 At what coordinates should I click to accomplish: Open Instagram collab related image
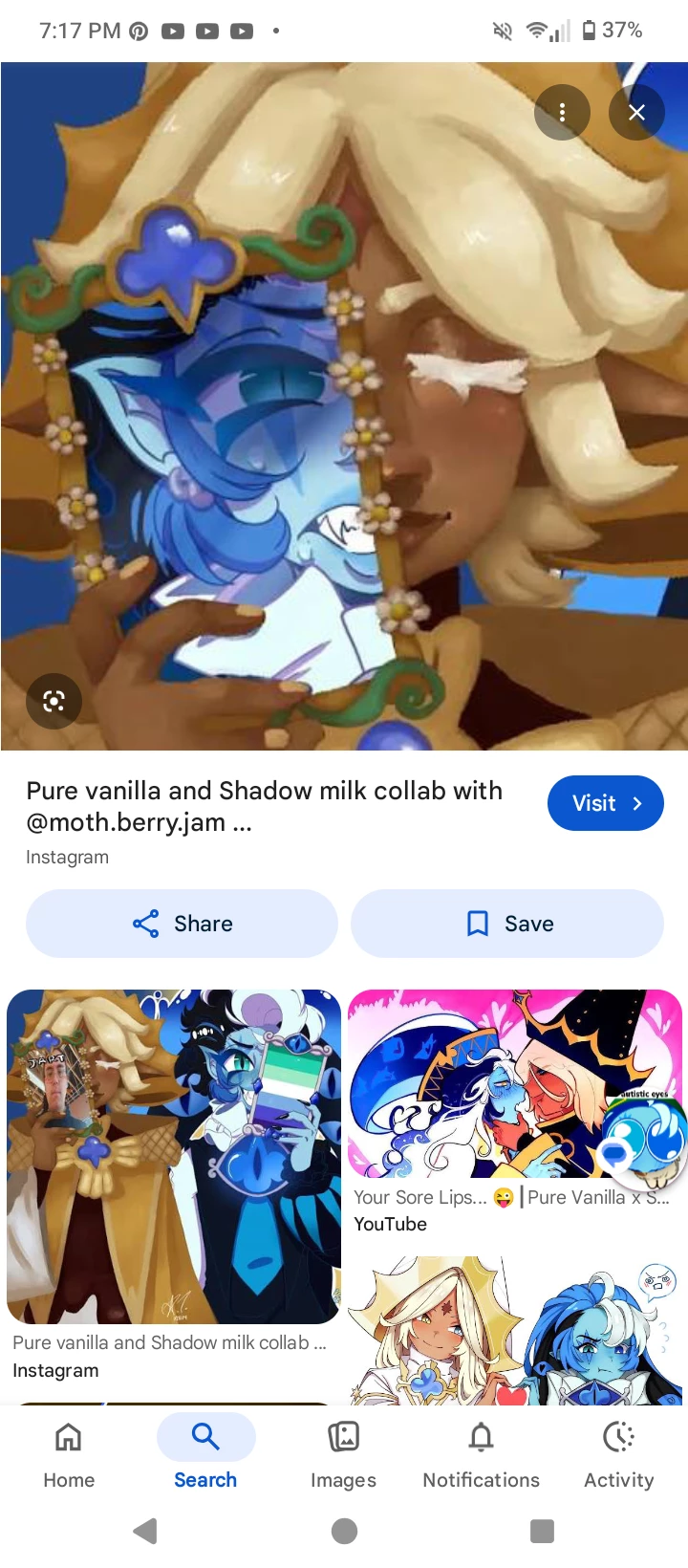point(174,1157)
